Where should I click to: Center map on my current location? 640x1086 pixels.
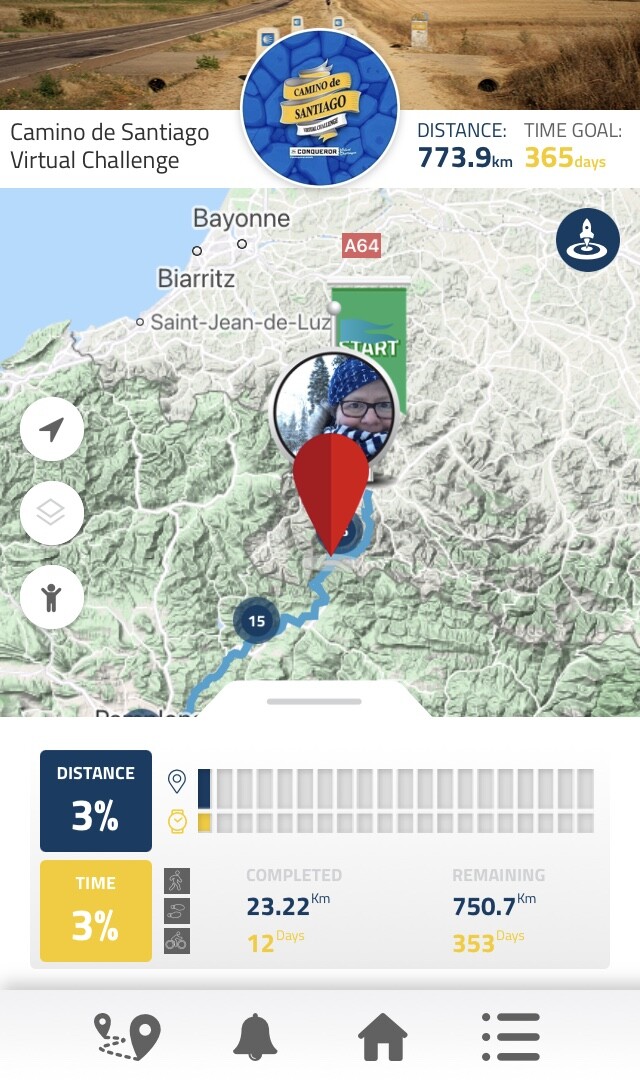point(51,429)
